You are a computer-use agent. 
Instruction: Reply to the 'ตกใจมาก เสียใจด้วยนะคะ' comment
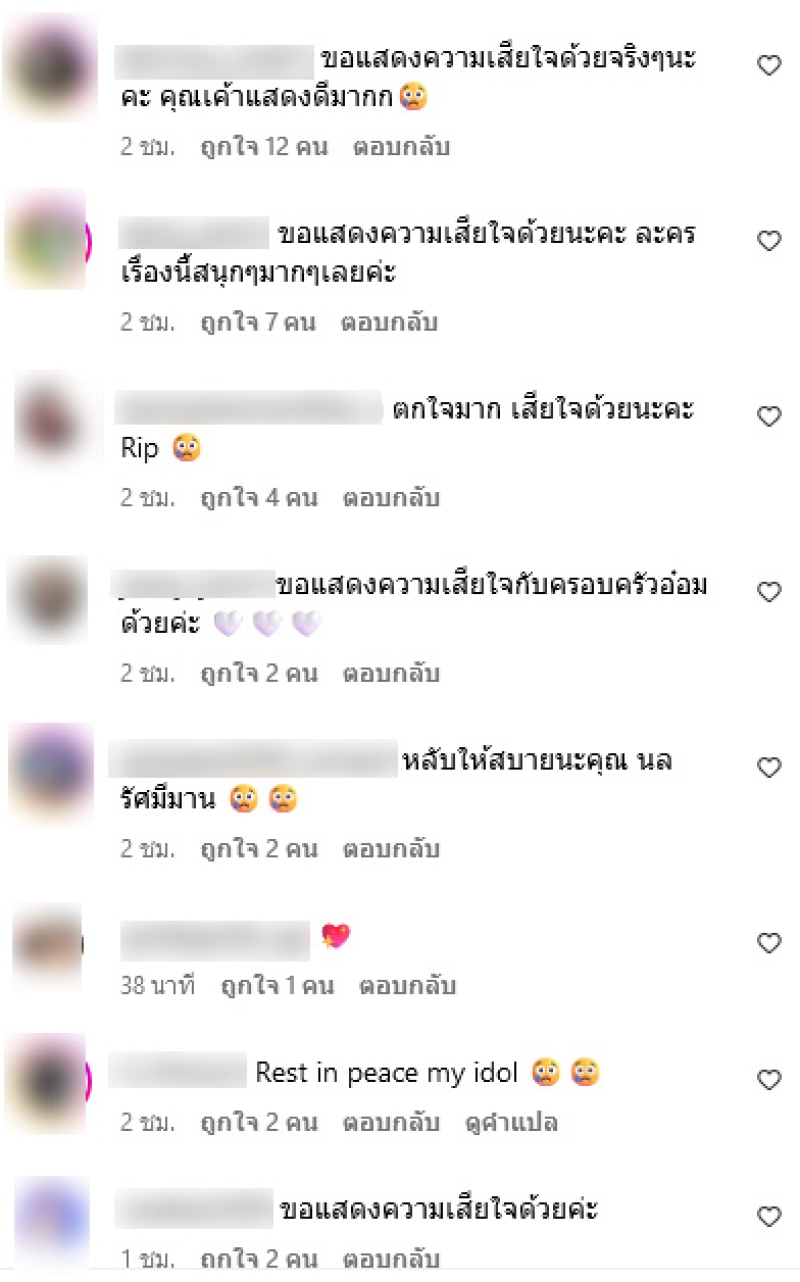[391, 498]
